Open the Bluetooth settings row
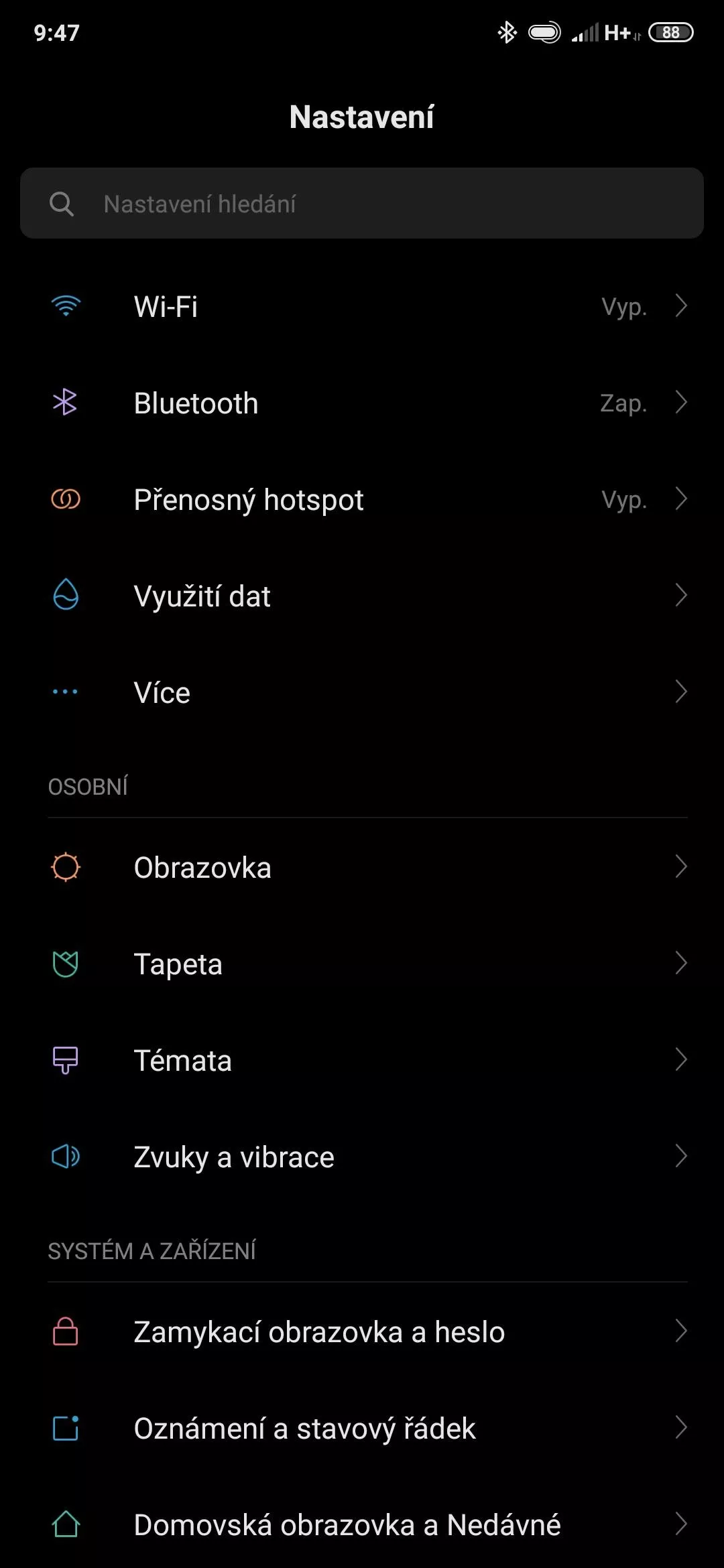Viewport: 724px width, 1568px height. (x=362, y=403)
